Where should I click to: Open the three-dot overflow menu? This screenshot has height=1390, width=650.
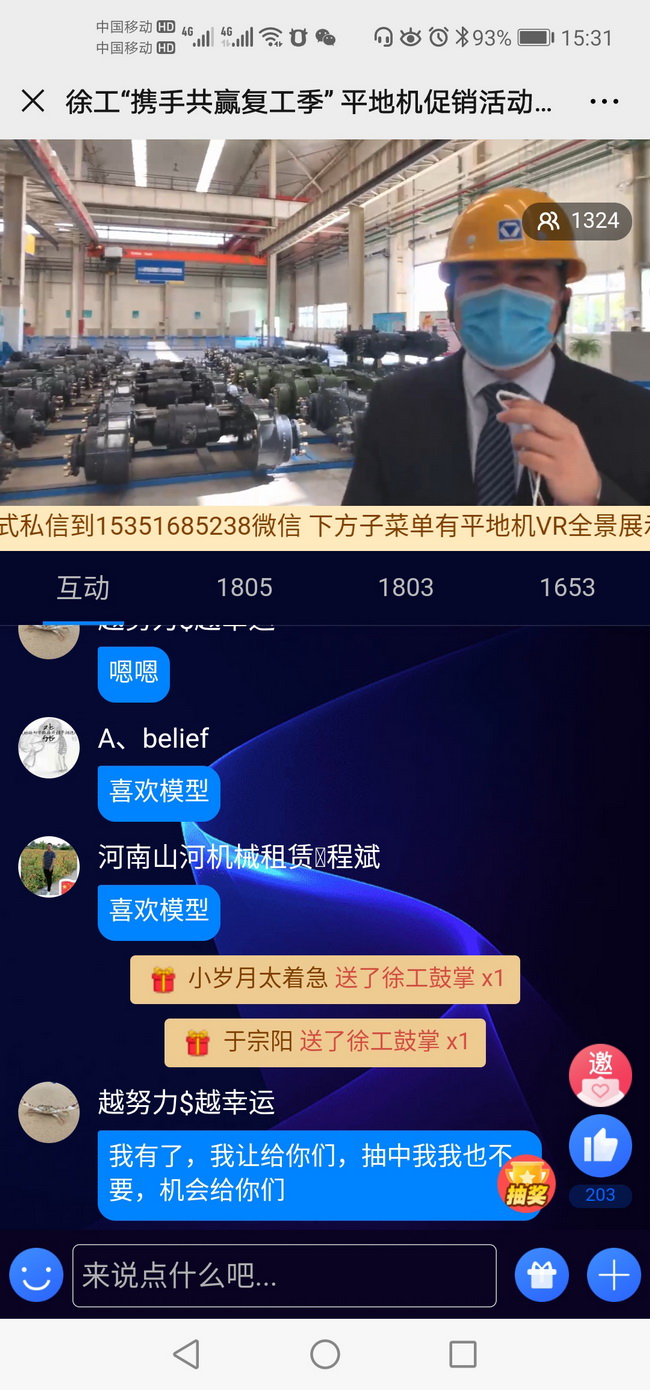[605, 101]
